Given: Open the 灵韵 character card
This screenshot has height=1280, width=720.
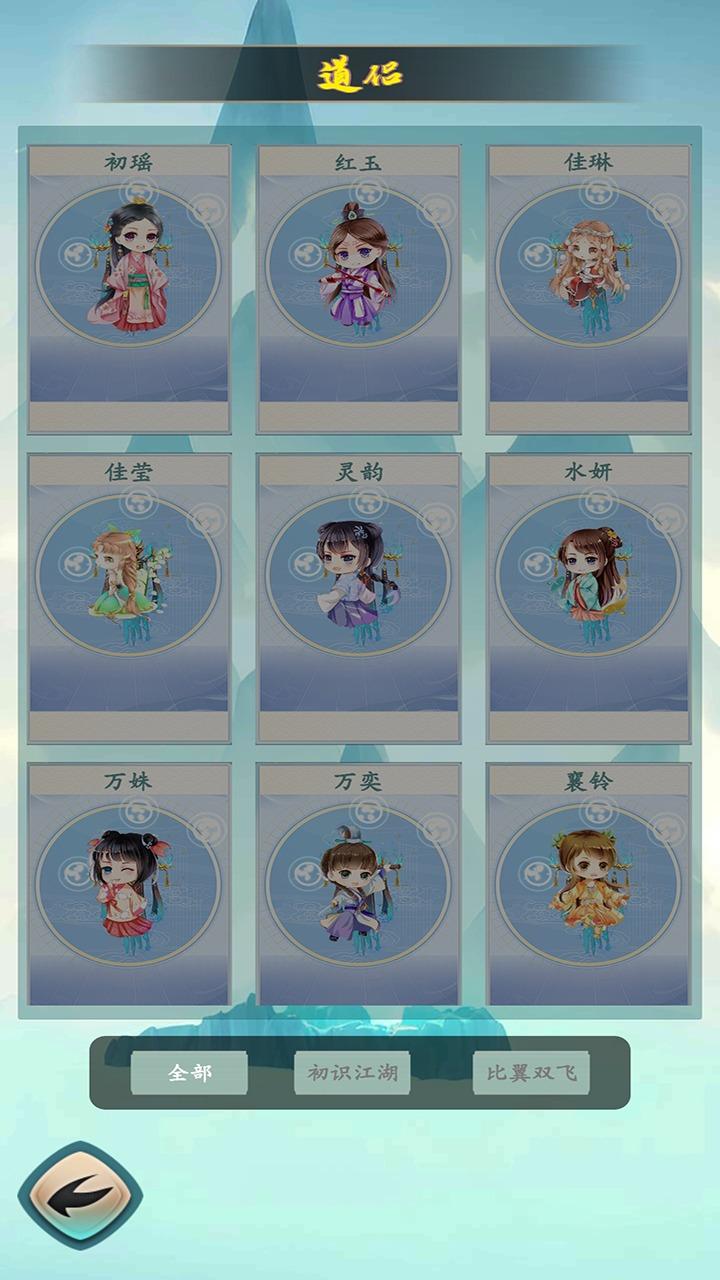Looking at the screenshot, I should click(x=359, y=598).
